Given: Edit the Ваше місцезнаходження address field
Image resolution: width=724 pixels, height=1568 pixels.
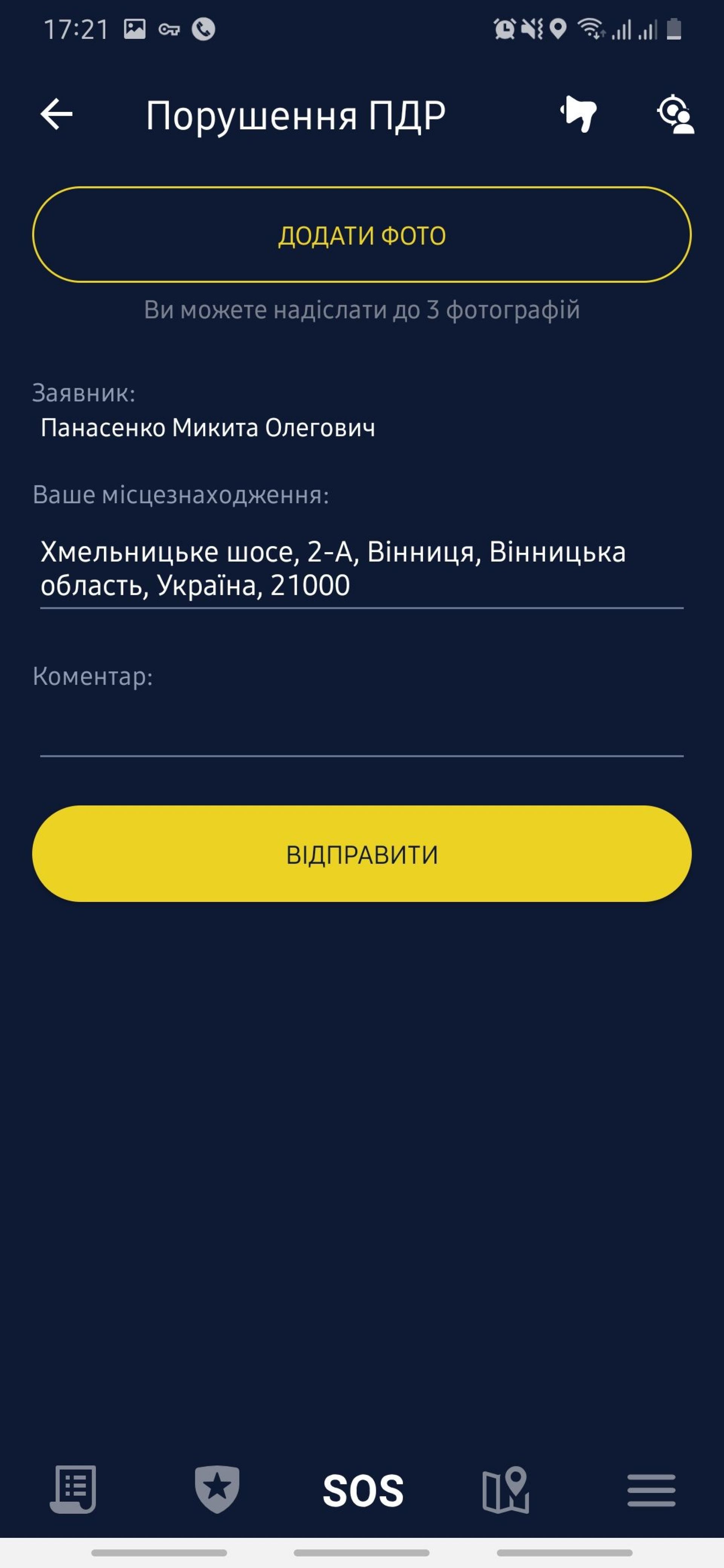Looking at the screenshot, I should [x=362, y=568].
